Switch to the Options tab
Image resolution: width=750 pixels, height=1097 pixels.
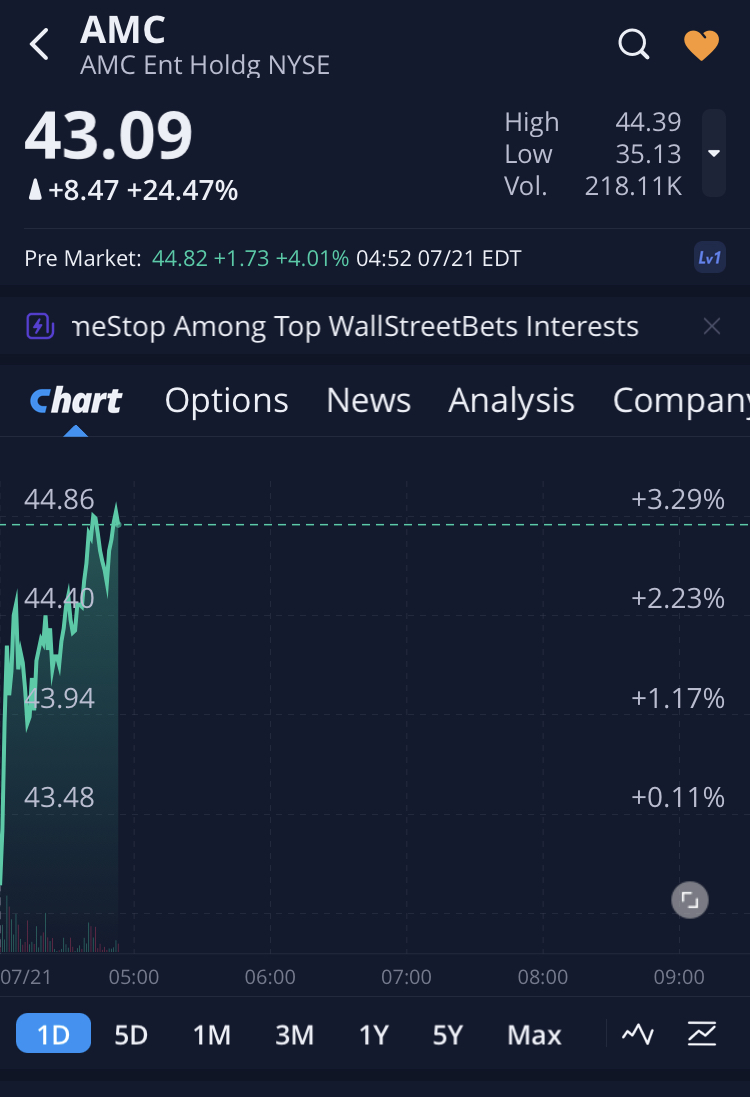click(226, 400)
